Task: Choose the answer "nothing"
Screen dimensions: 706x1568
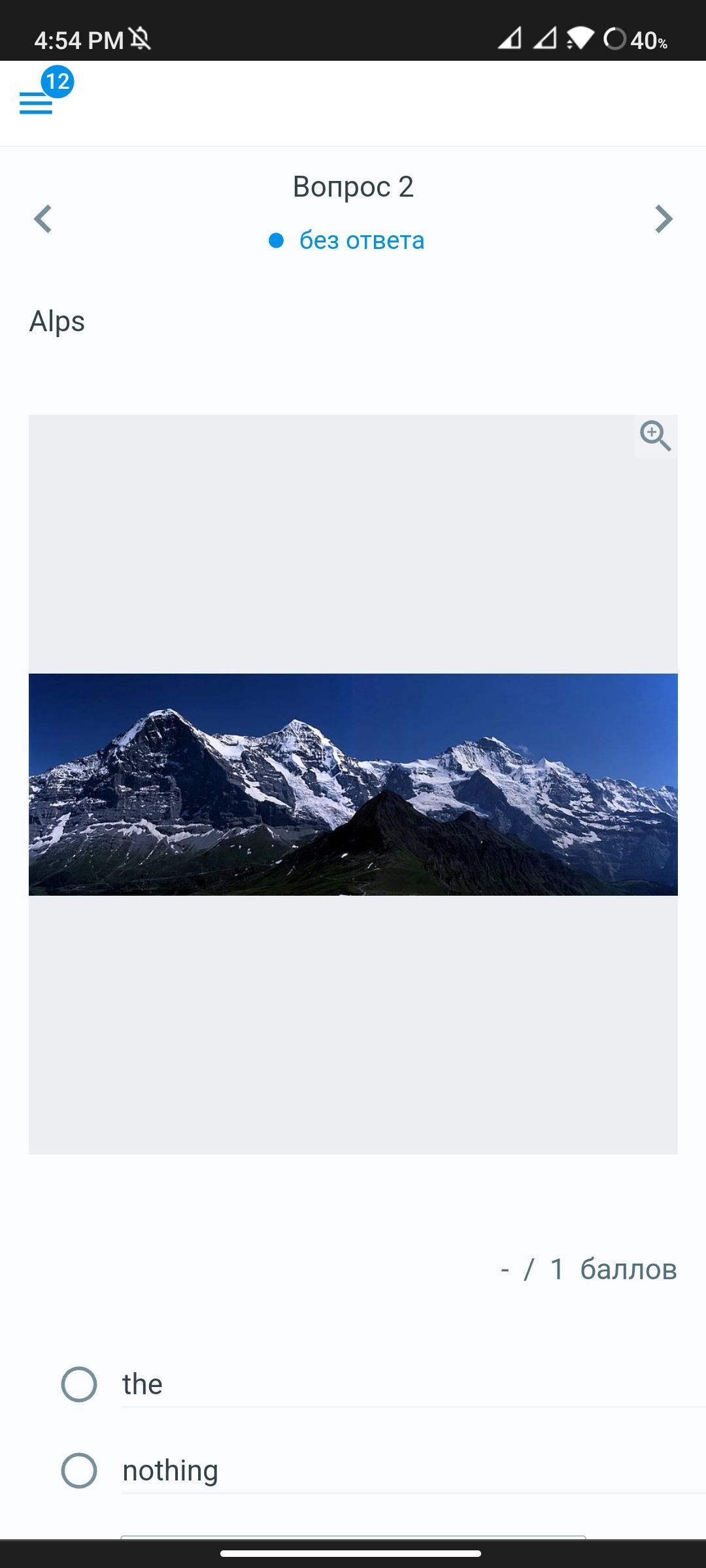Action: coord(79,1471)
